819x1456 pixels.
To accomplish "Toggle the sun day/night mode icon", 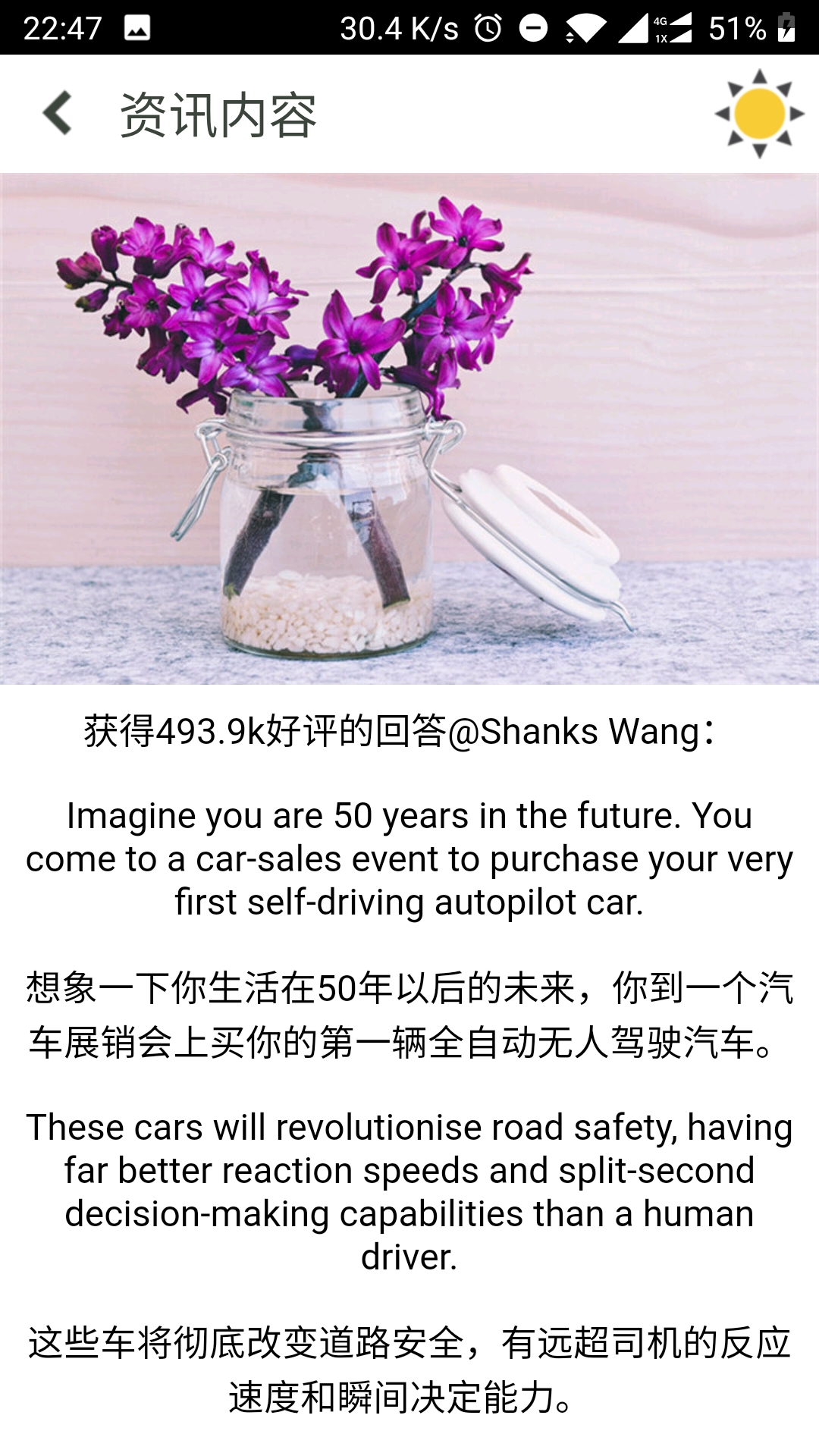I will tap(759, 114).
